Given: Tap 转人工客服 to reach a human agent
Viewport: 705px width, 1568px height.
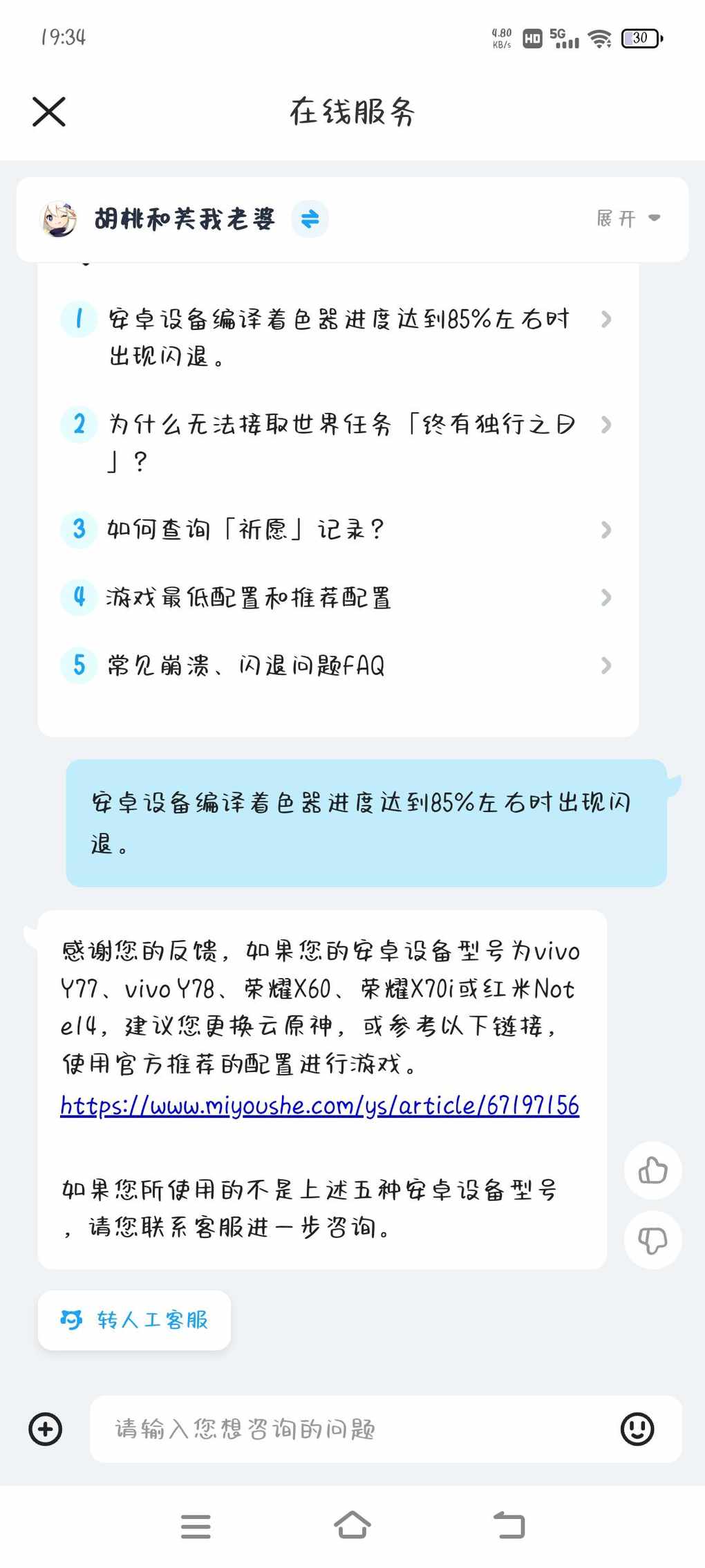Looking at the screenshot, I should click(x=135, y=1320).
